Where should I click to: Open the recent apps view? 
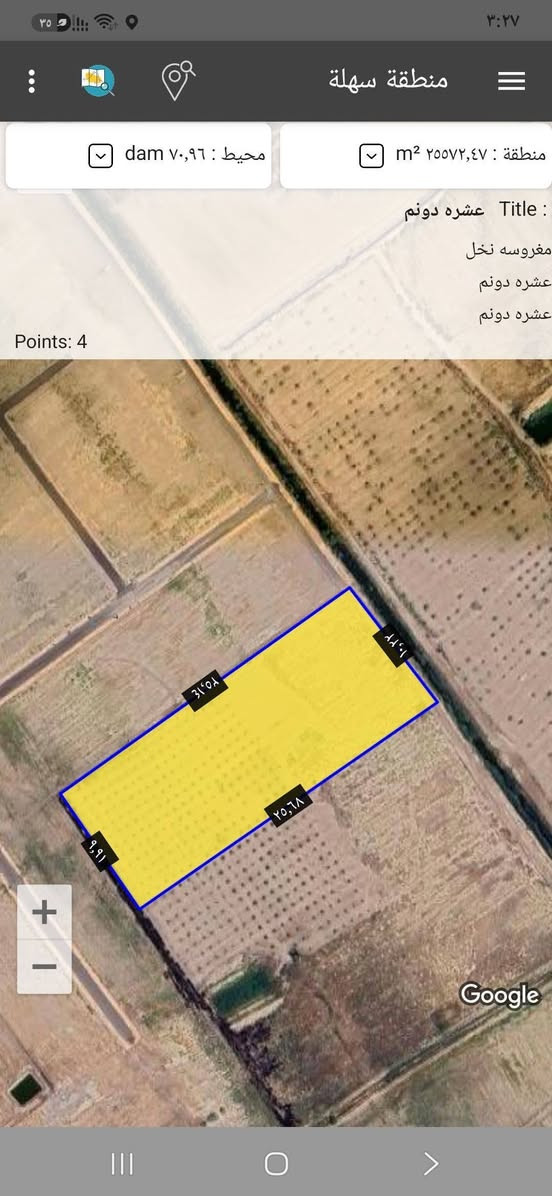(122, 1163)
